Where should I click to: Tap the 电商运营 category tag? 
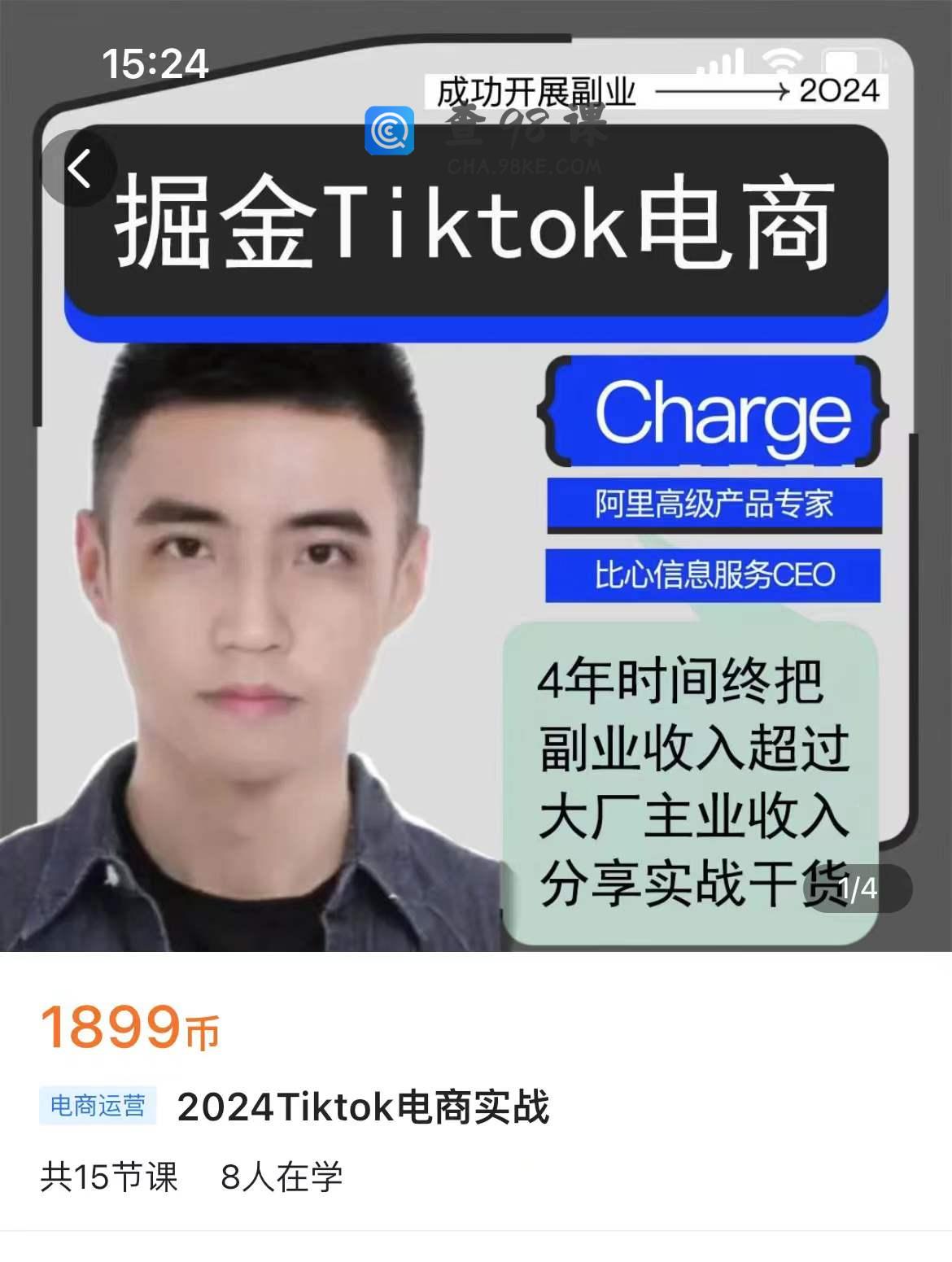point(98,1106)
